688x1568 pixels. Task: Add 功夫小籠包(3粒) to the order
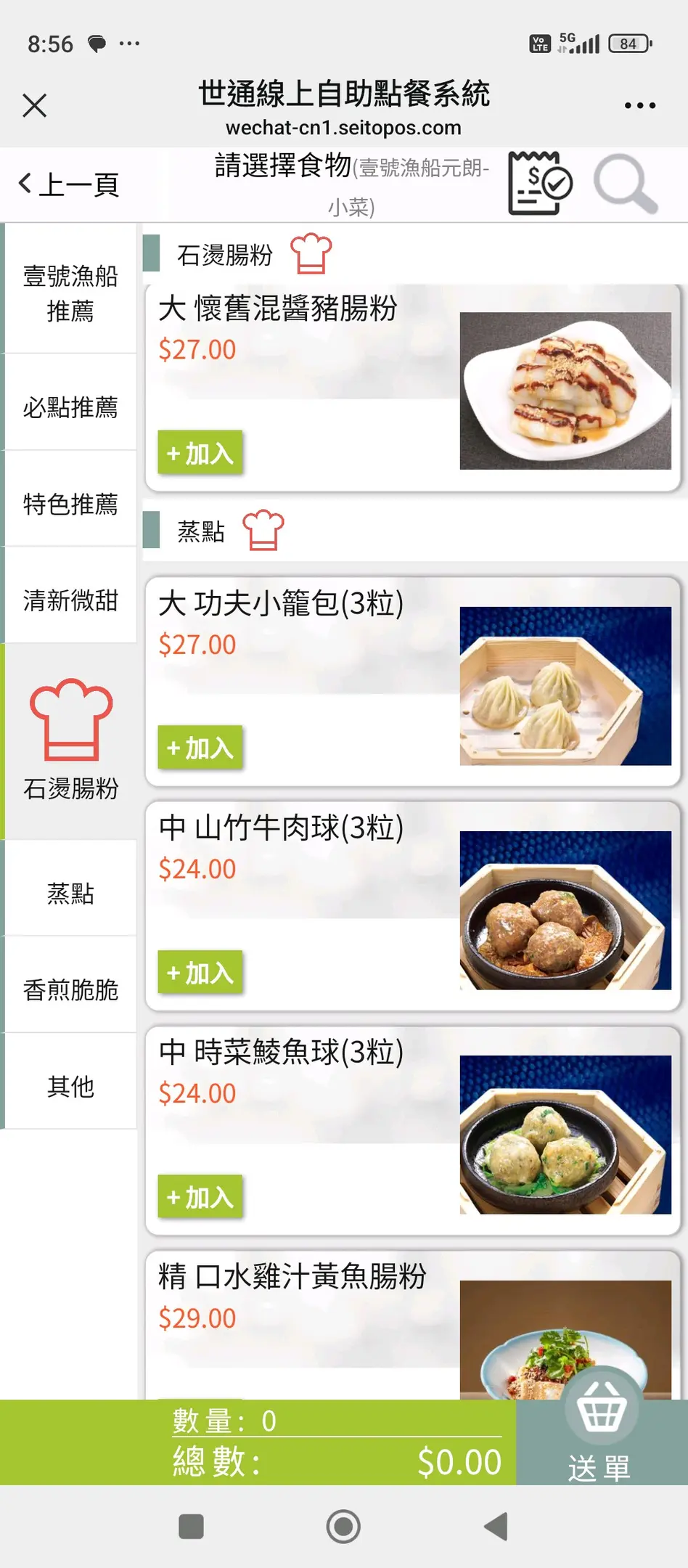tap(200, 748)
